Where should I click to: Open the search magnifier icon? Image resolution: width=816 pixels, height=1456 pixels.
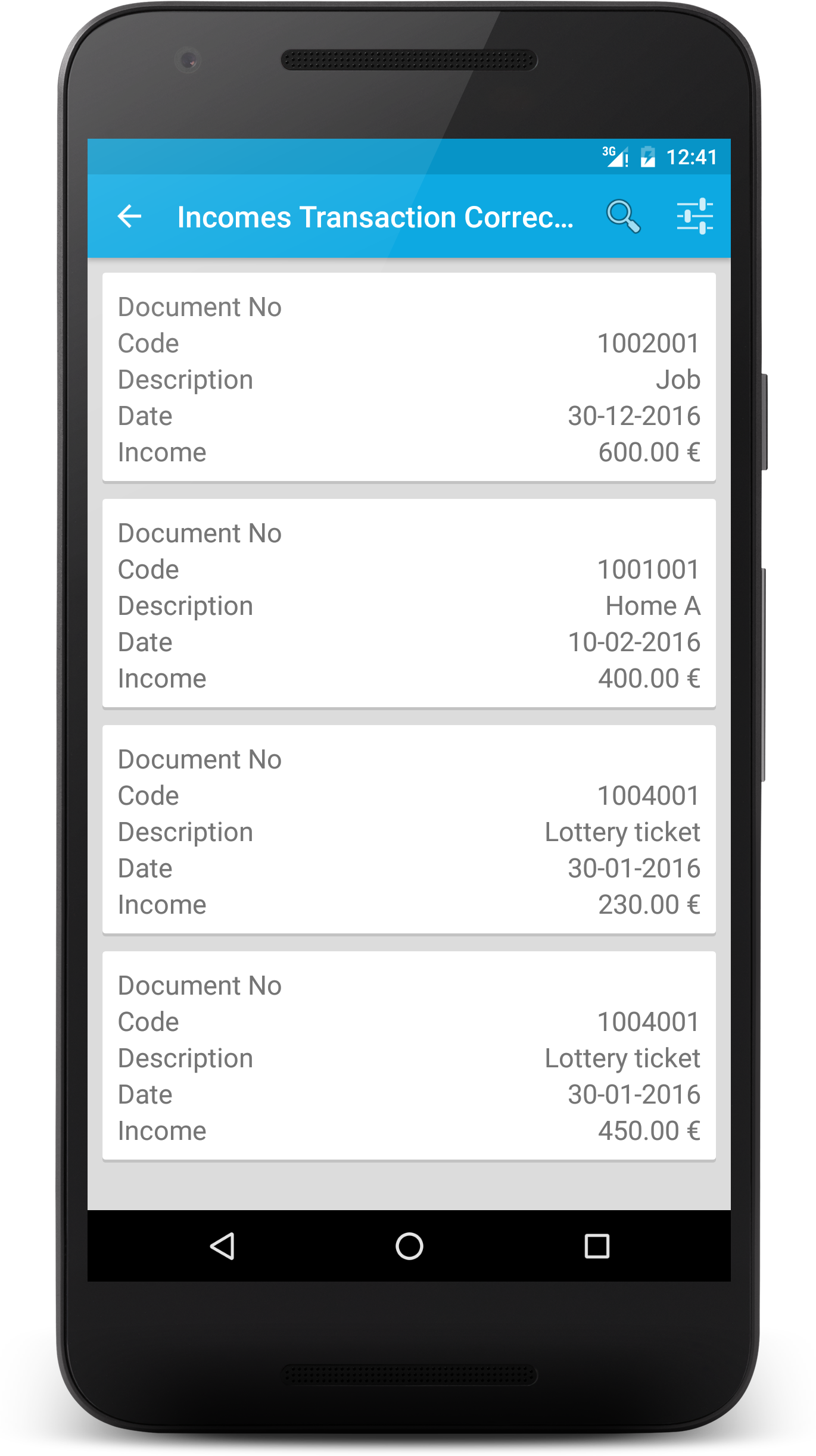click(623, 216)
